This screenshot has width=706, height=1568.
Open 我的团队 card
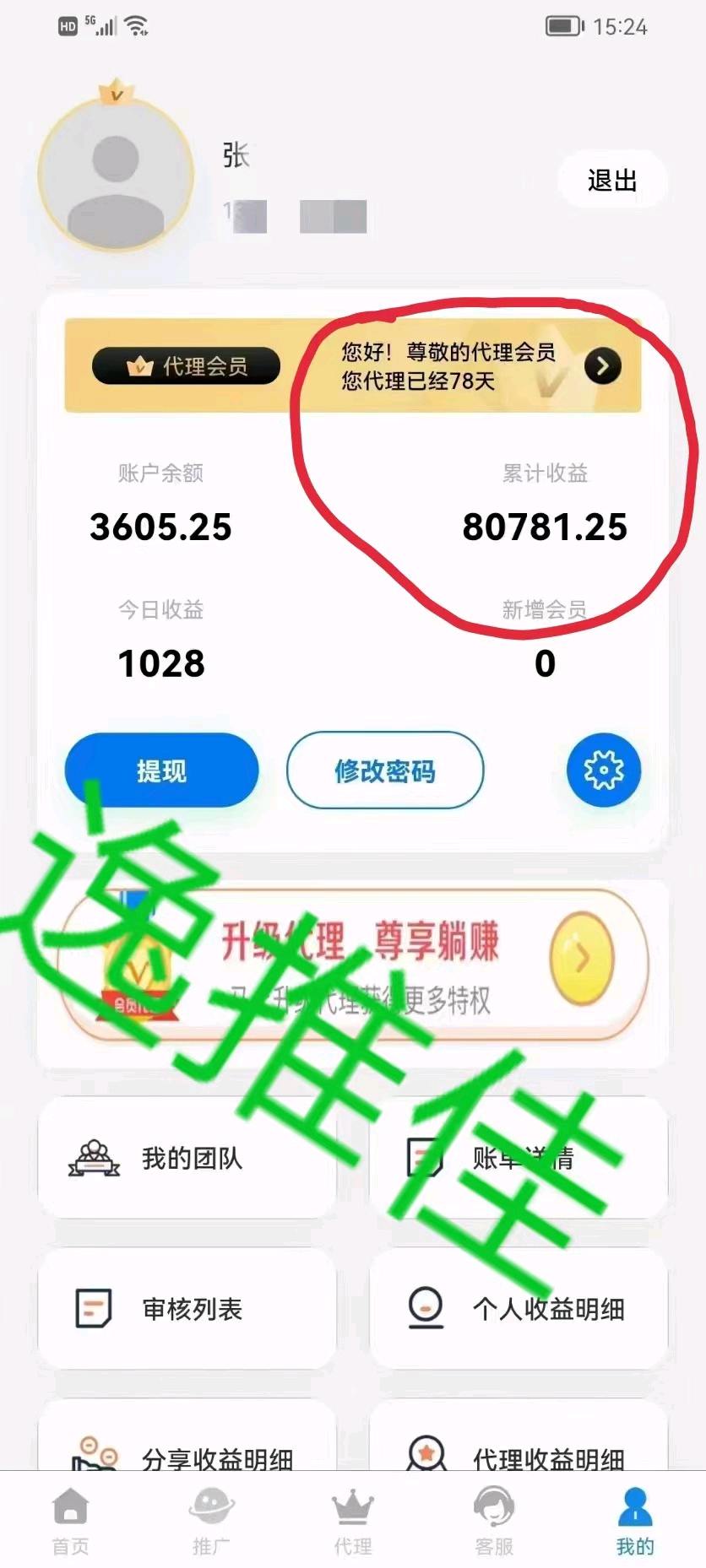click(x=187, y=1158)
